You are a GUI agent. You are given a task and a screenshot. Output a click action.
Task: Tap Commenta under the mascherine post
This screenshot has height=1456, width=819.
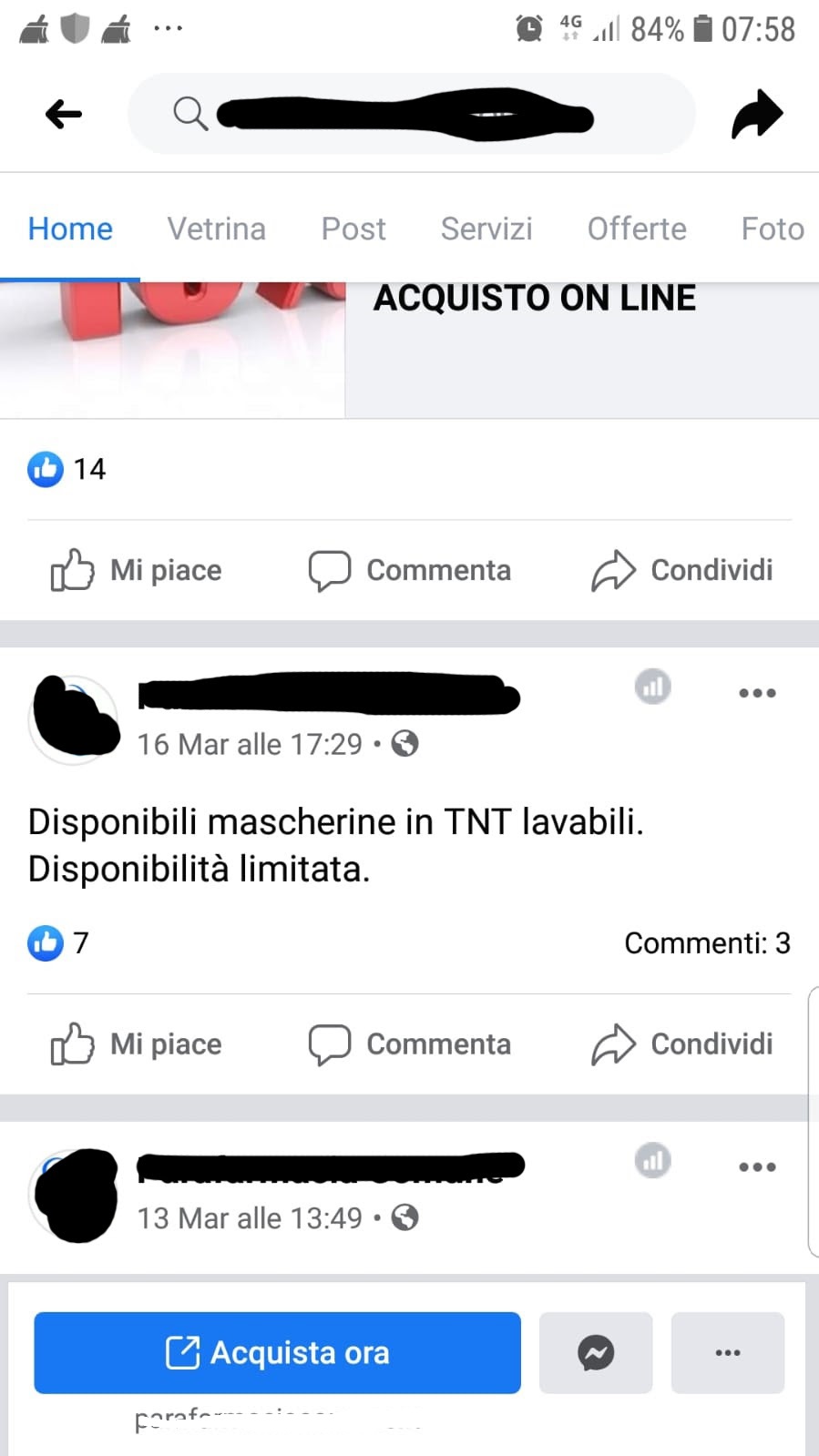(x=410, y=1044)
